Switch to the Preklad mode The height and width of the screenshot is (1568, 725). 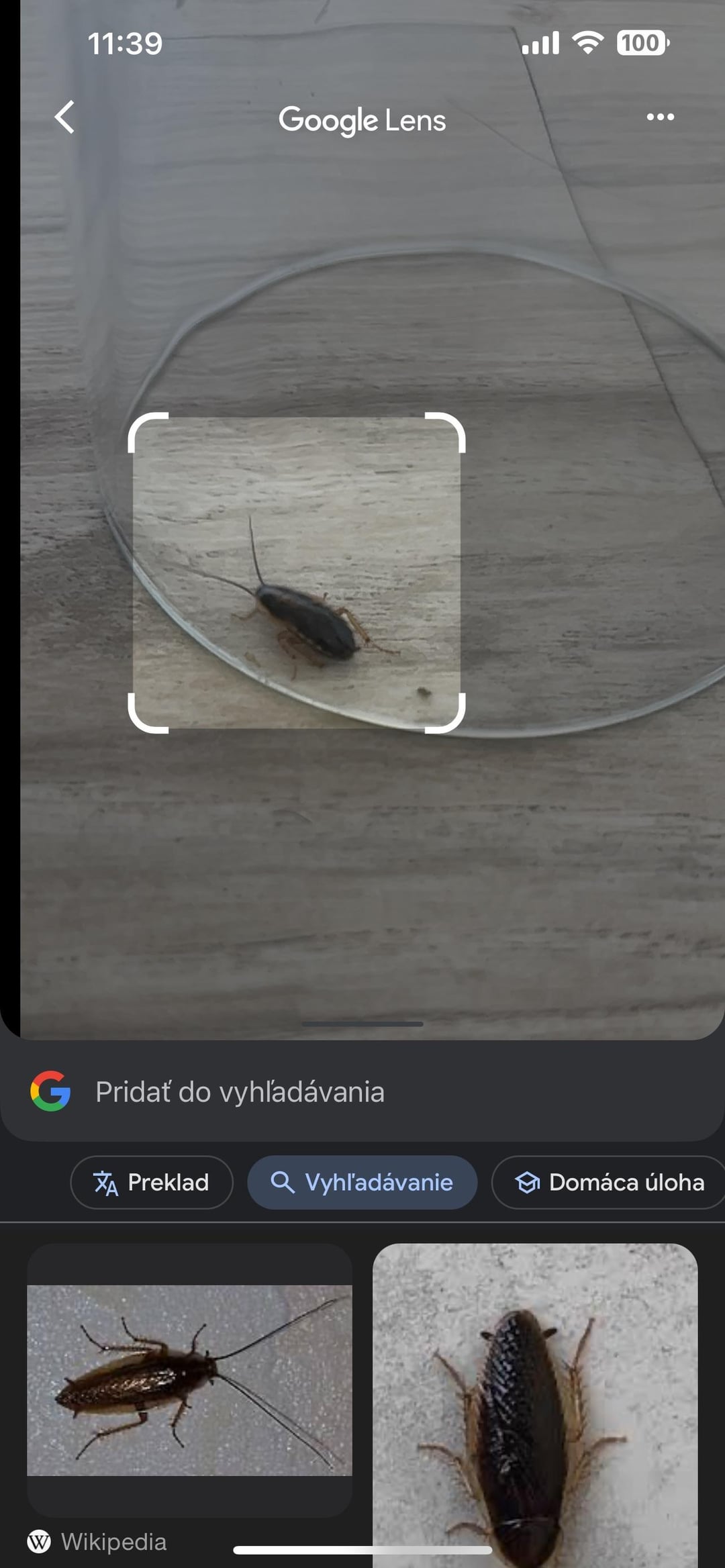click(x=152, y=1182)
